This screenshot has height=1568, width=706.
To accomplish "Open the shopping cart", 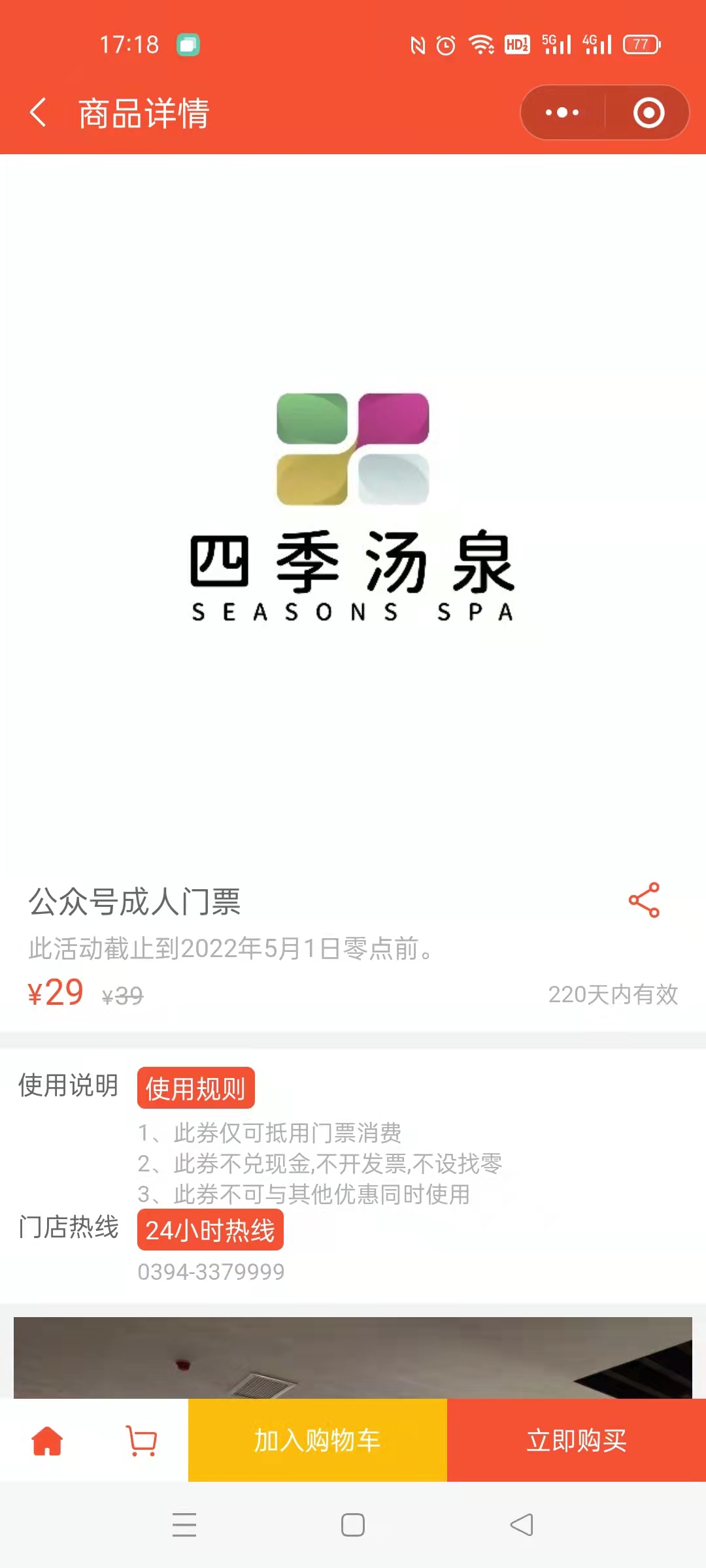I will pyautogui.click(x=141, y=1441).
